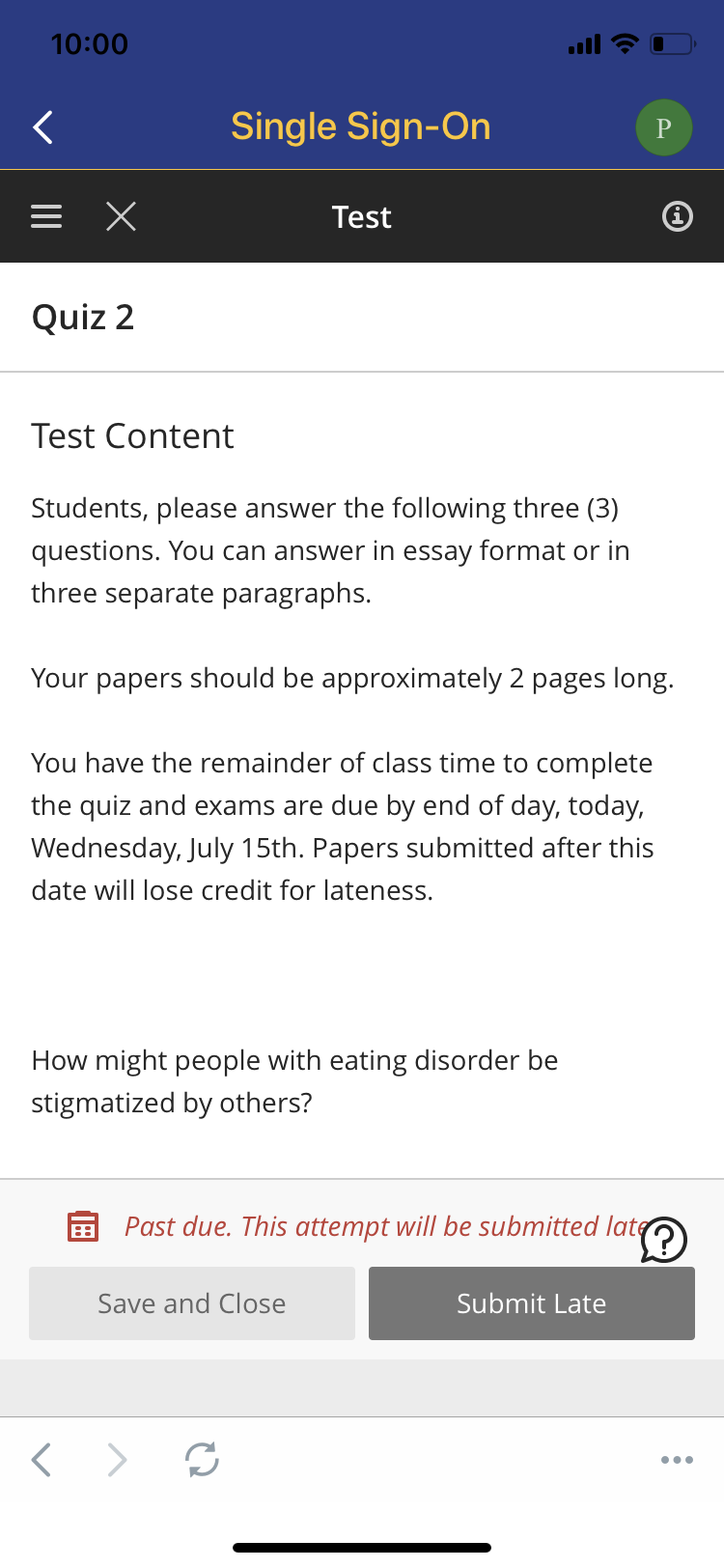Navigate back in the browser toolbar

click(41, 1459)
